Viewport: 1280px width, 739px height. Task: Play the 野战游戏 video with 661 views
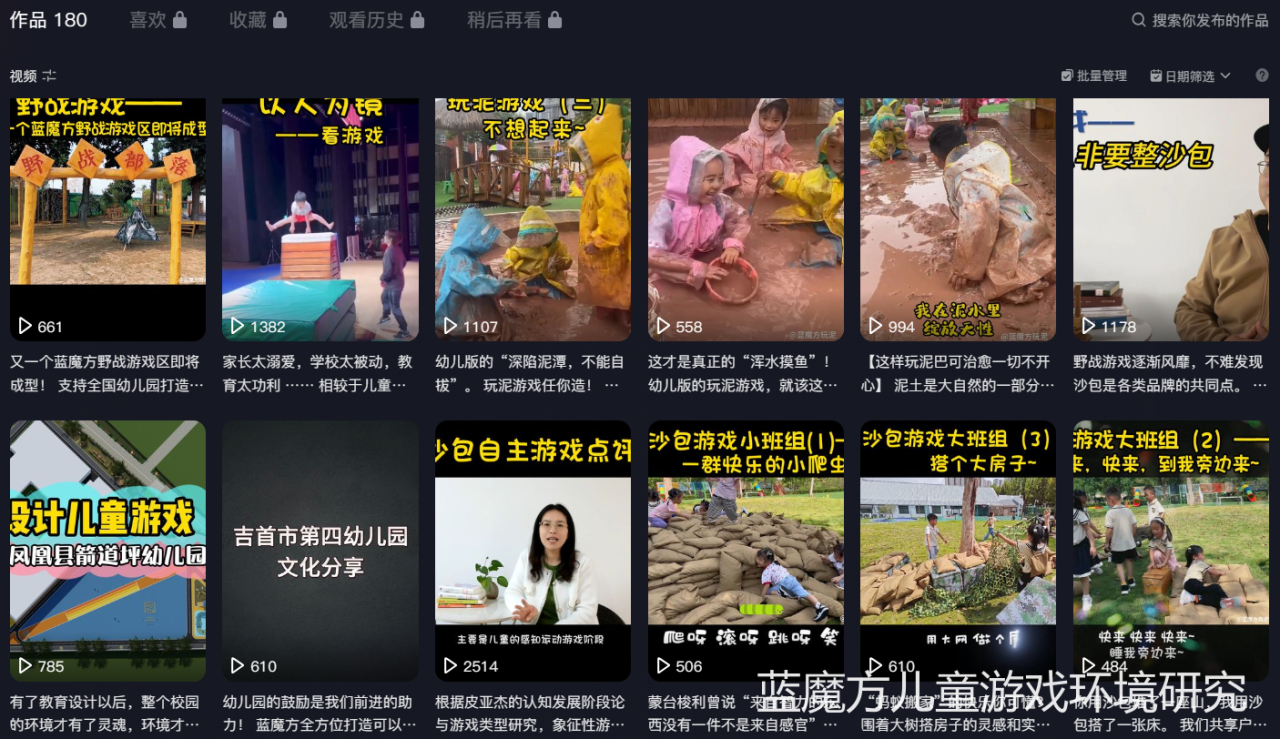108,220
